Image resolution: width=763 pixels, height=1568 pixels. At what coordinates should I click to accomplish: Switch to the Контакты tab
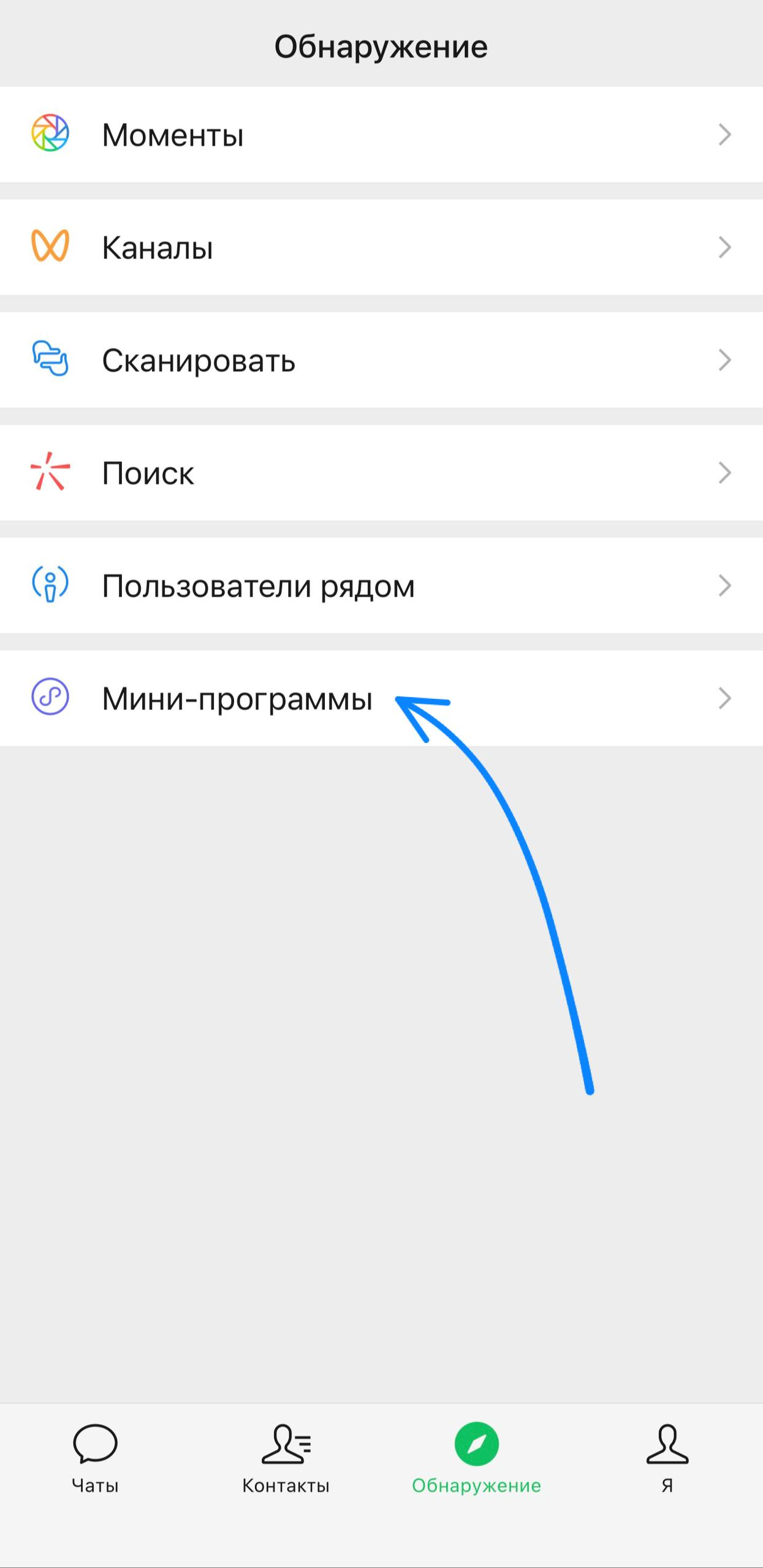286,1458
